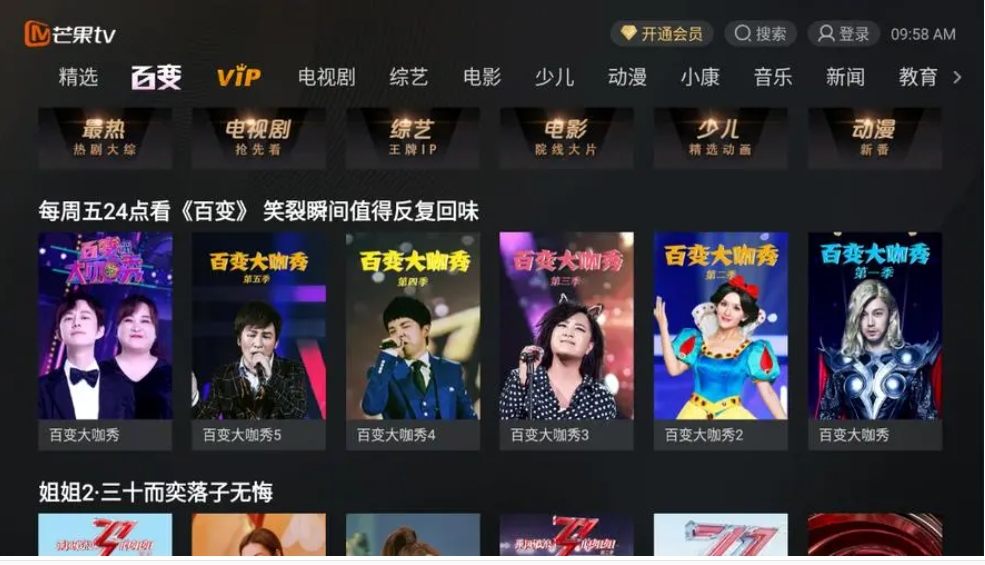985x565 pixels.
Task: Switch to the 电影 tab in top navigation
Action: click(x=482, y=77)
